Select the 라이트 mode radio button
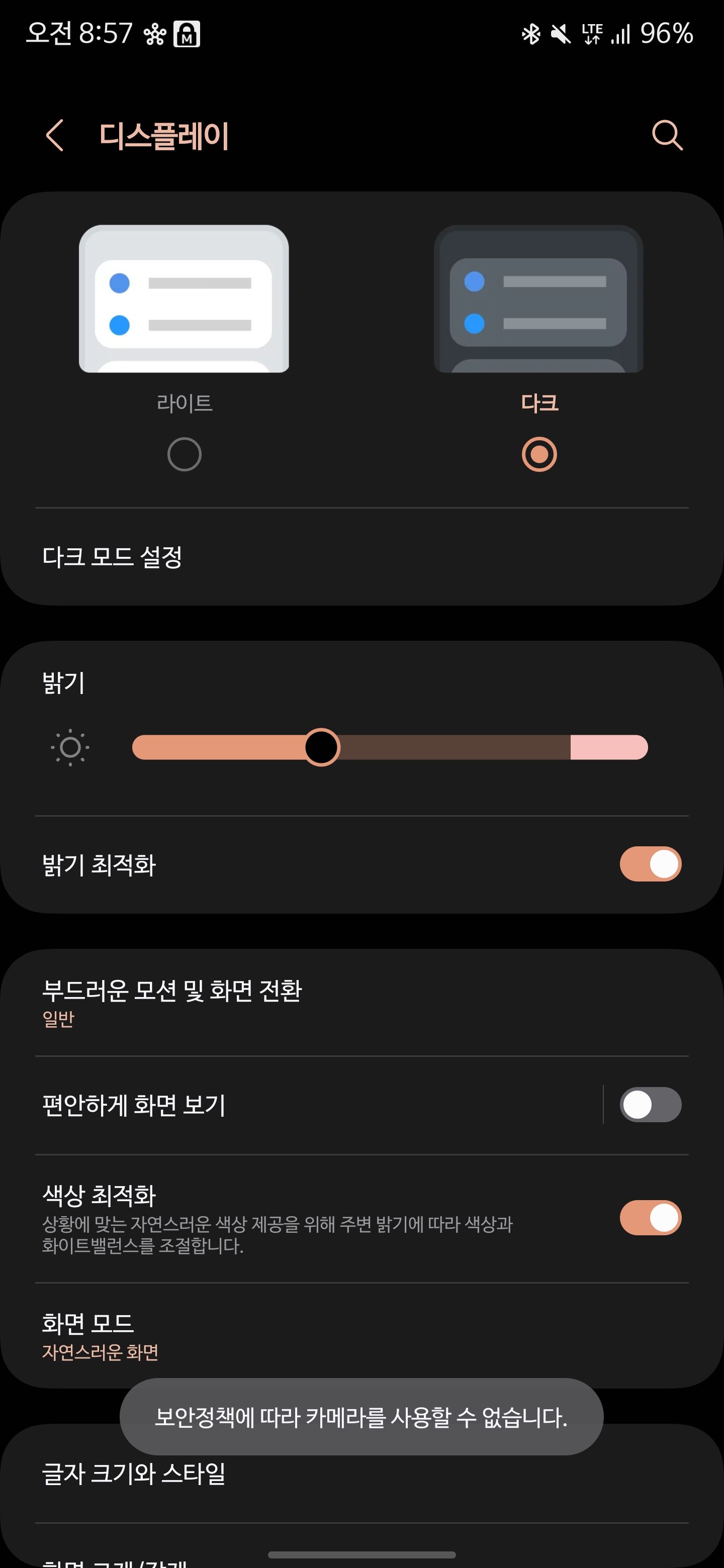Image resolution: width=724 pixels, height=1568 pixels. (184, 453)
